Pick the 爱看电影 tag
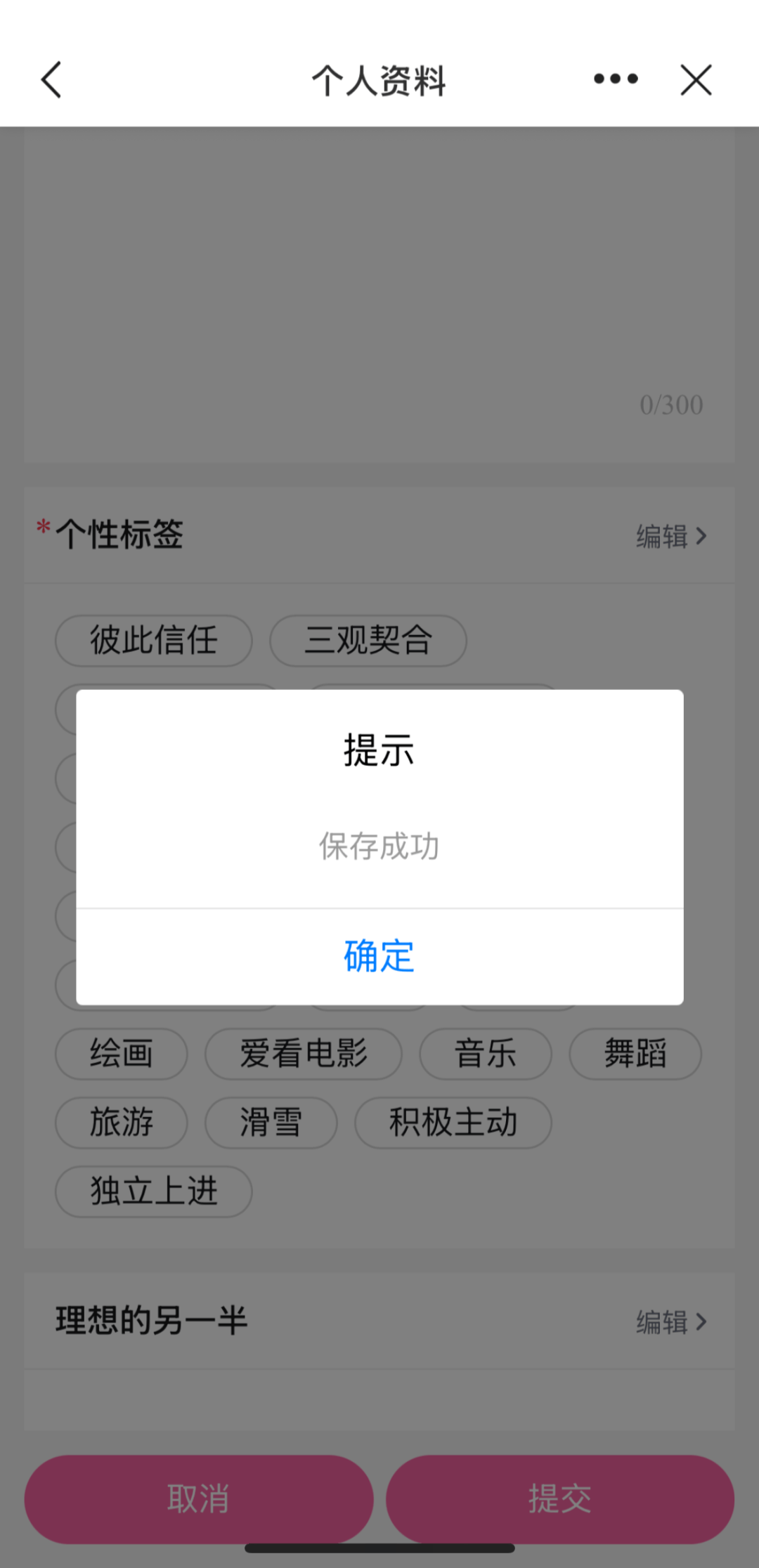The image size is (759, 1568). tap(304, 1054)
